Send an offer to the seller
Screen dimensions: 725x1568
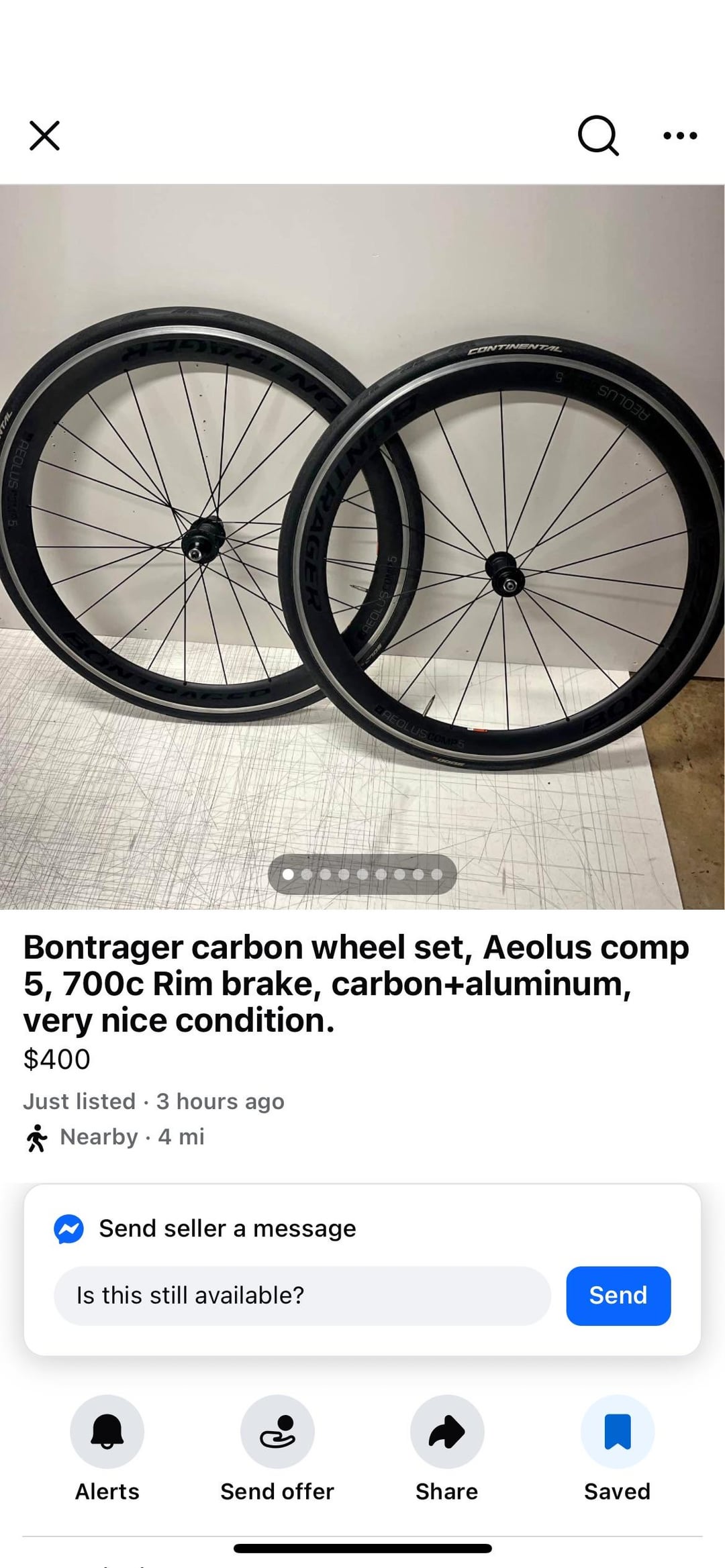277,1432
